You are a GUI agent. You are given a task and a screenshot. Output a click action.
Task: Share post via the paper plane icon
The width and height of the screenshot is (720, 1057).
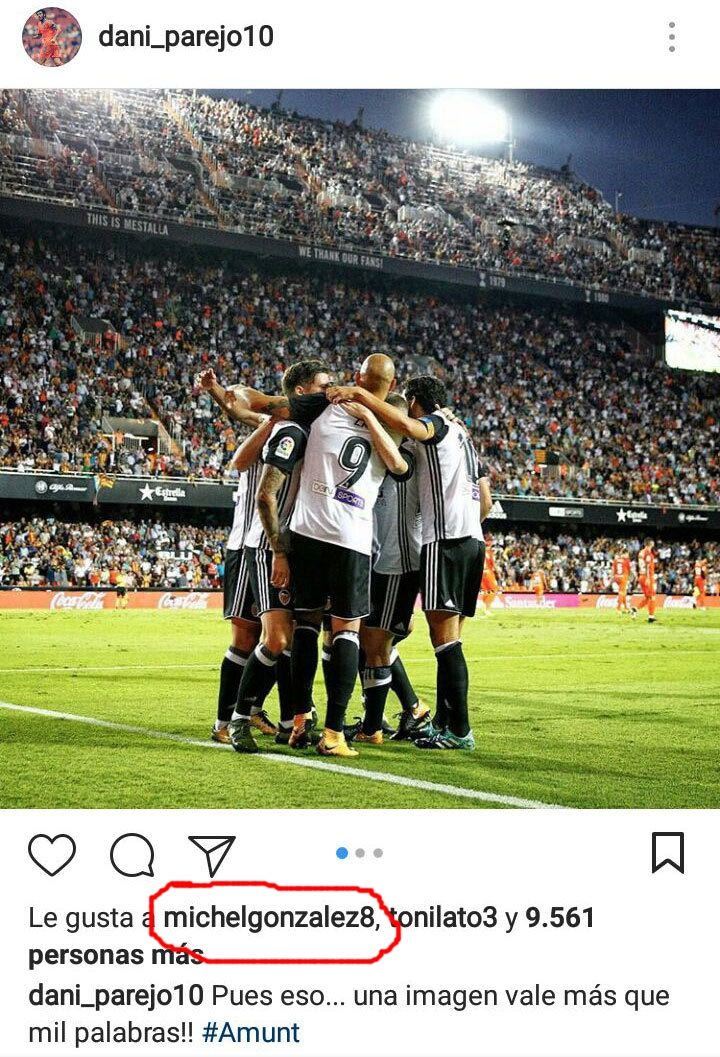coord(212,855)
